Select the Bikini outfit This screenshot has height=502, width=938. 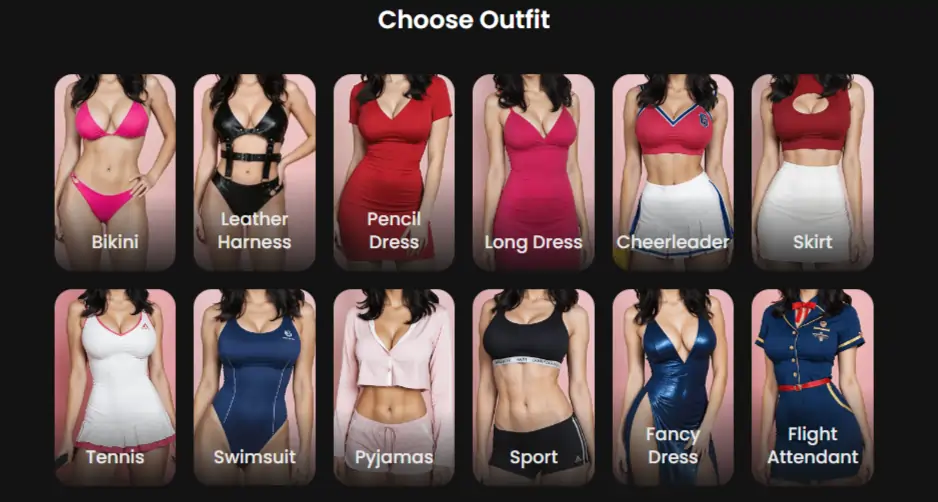[114, 172]
